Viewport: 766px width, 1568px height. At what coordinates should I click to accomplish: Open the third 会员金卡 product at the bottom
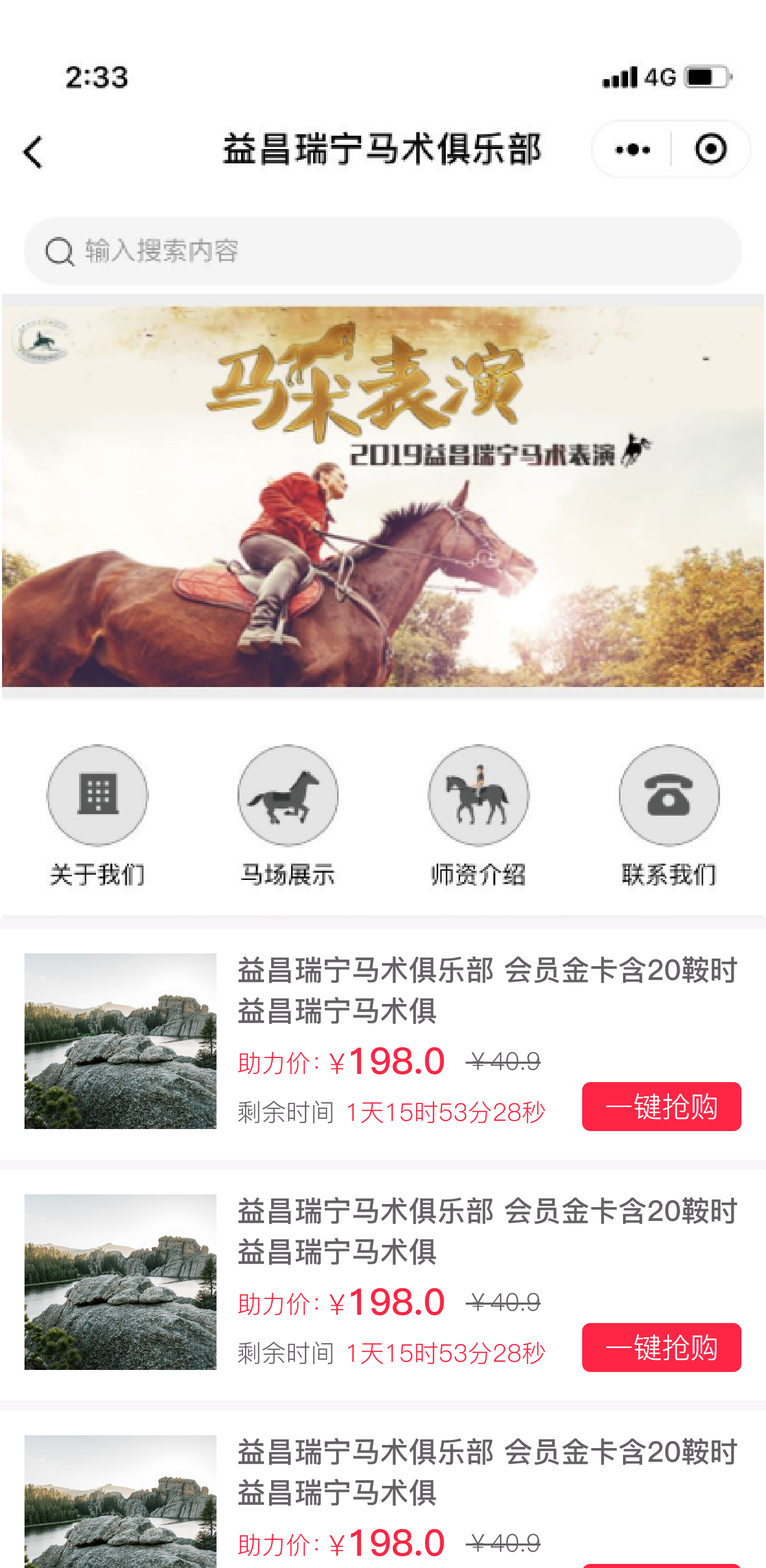point(120,1501)
